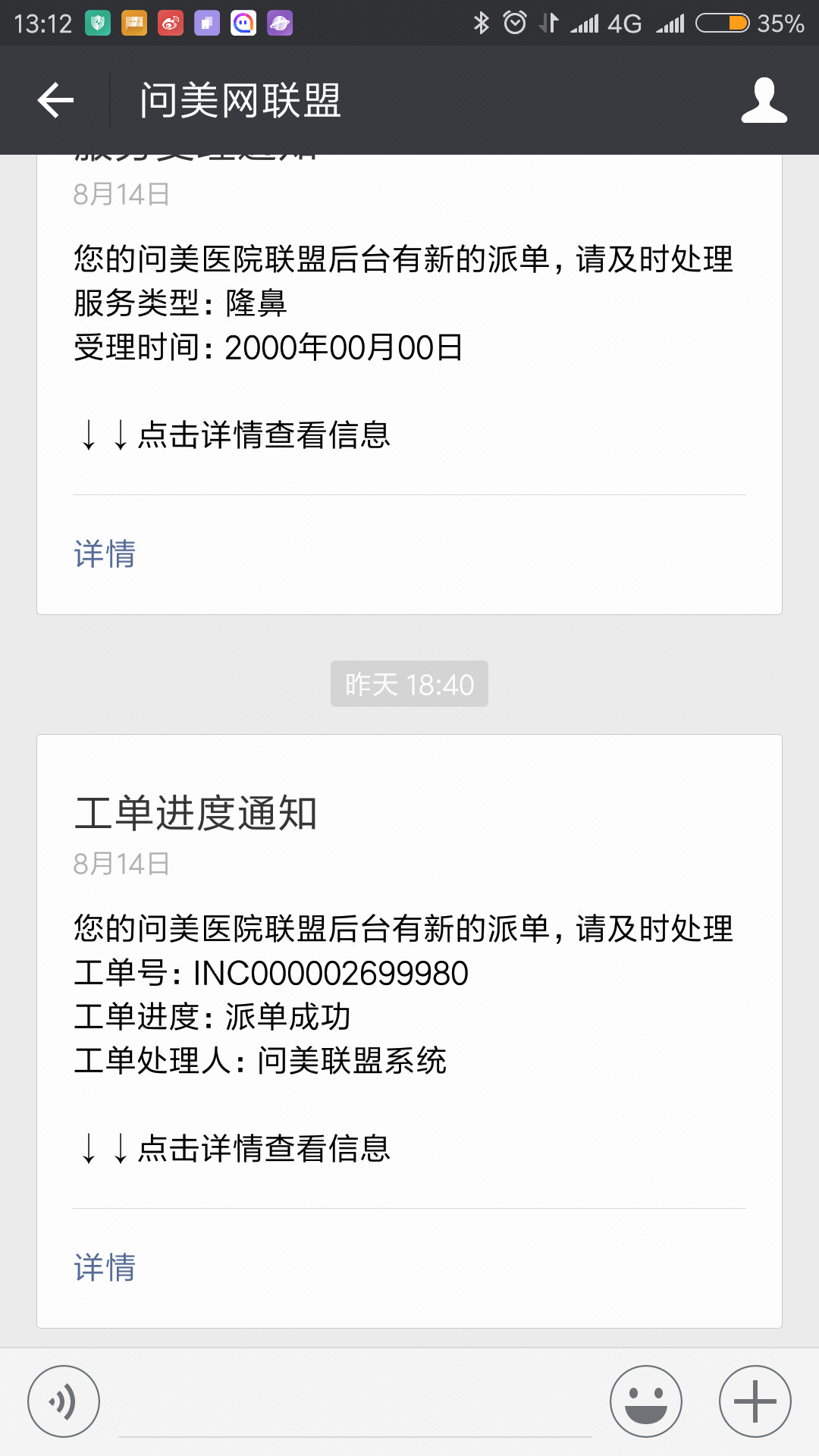Tap the 昨天 18:40 timestamp label
The width and height of the screenshot is (819, 1456).
(409, 683)
